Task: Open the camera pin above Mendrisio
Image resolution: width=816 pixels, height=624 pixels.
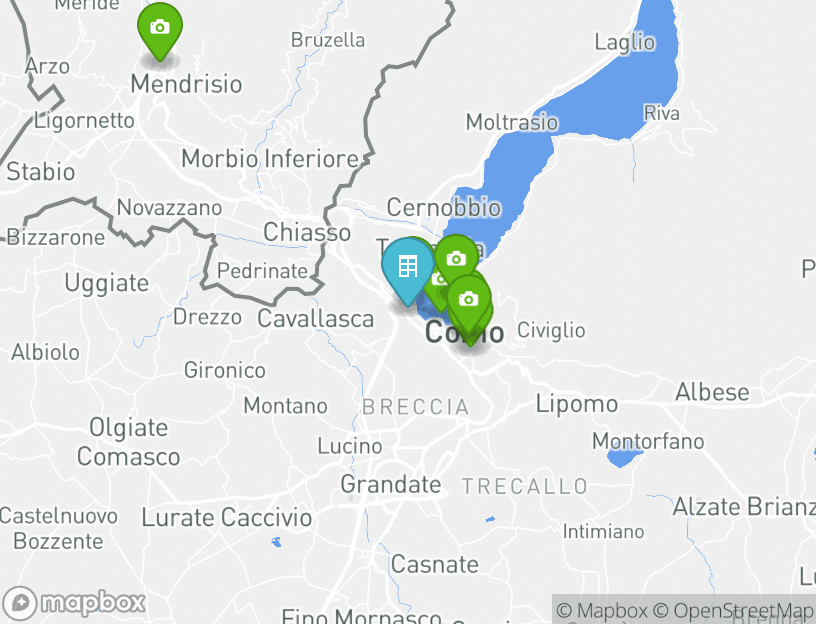Action: [159, 29]
